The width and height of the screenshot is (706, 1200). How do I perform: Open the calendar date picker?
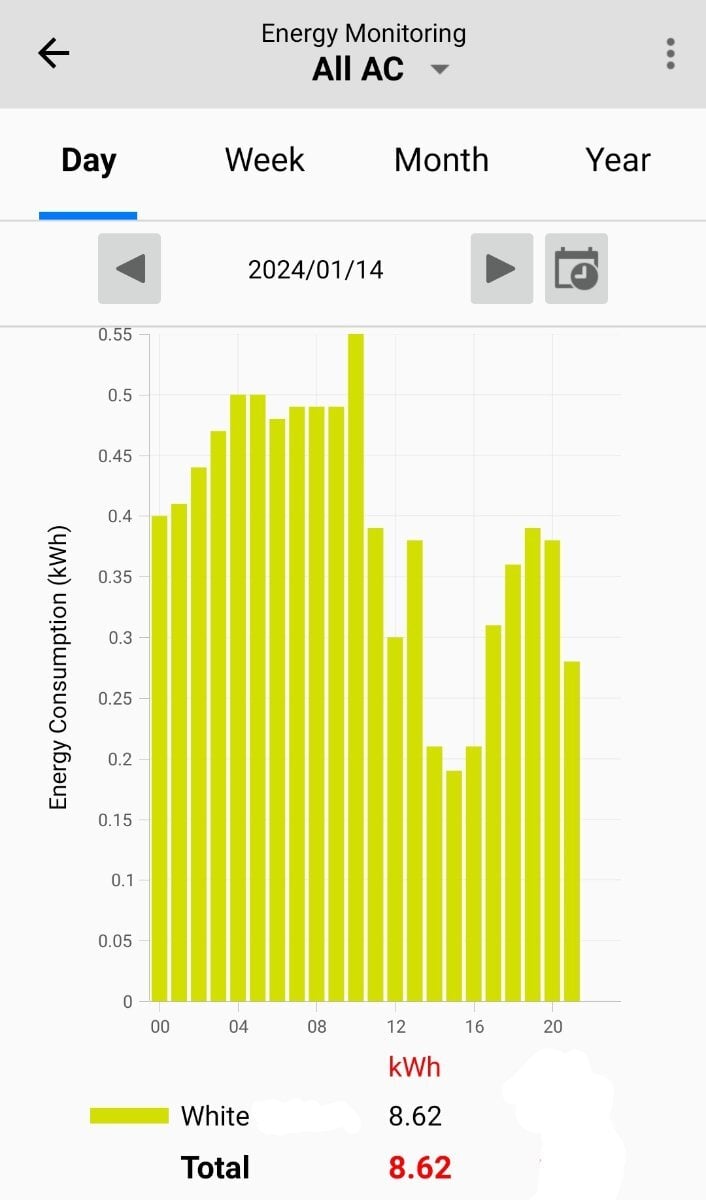[576, 269]
